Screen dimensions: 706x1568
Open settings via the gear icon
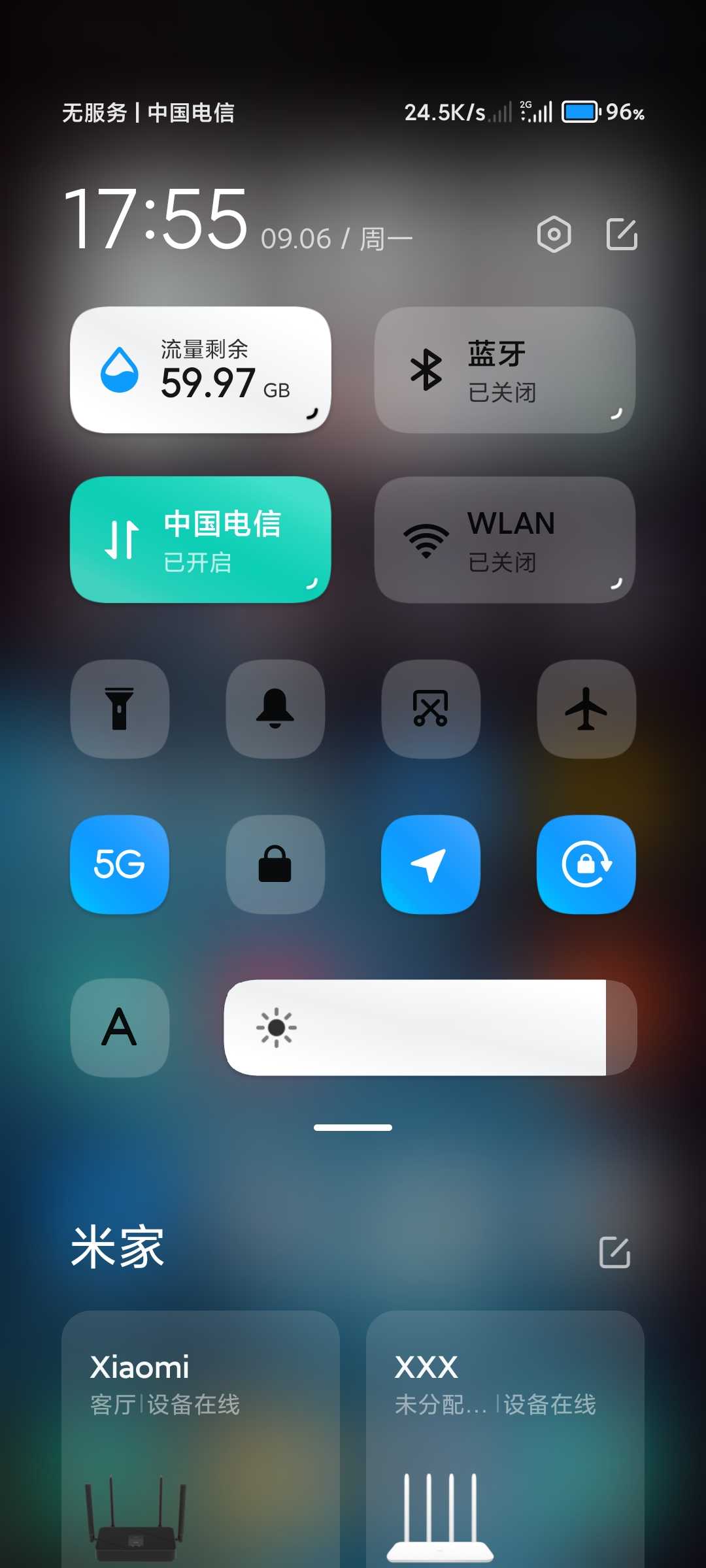[x=554, y=234]
